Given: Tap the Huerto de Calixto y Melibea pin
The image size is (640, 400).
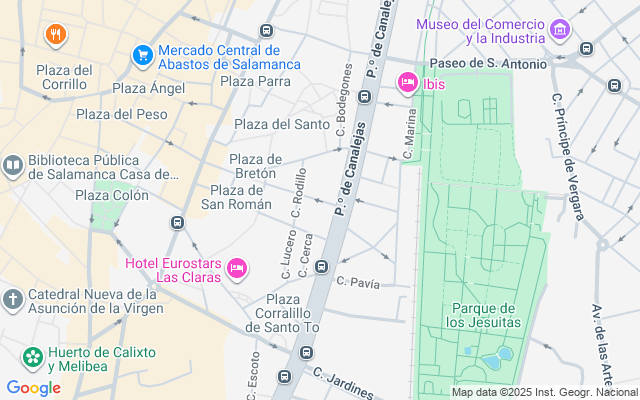Looking at the screenshot, I should tap(33, 357).
